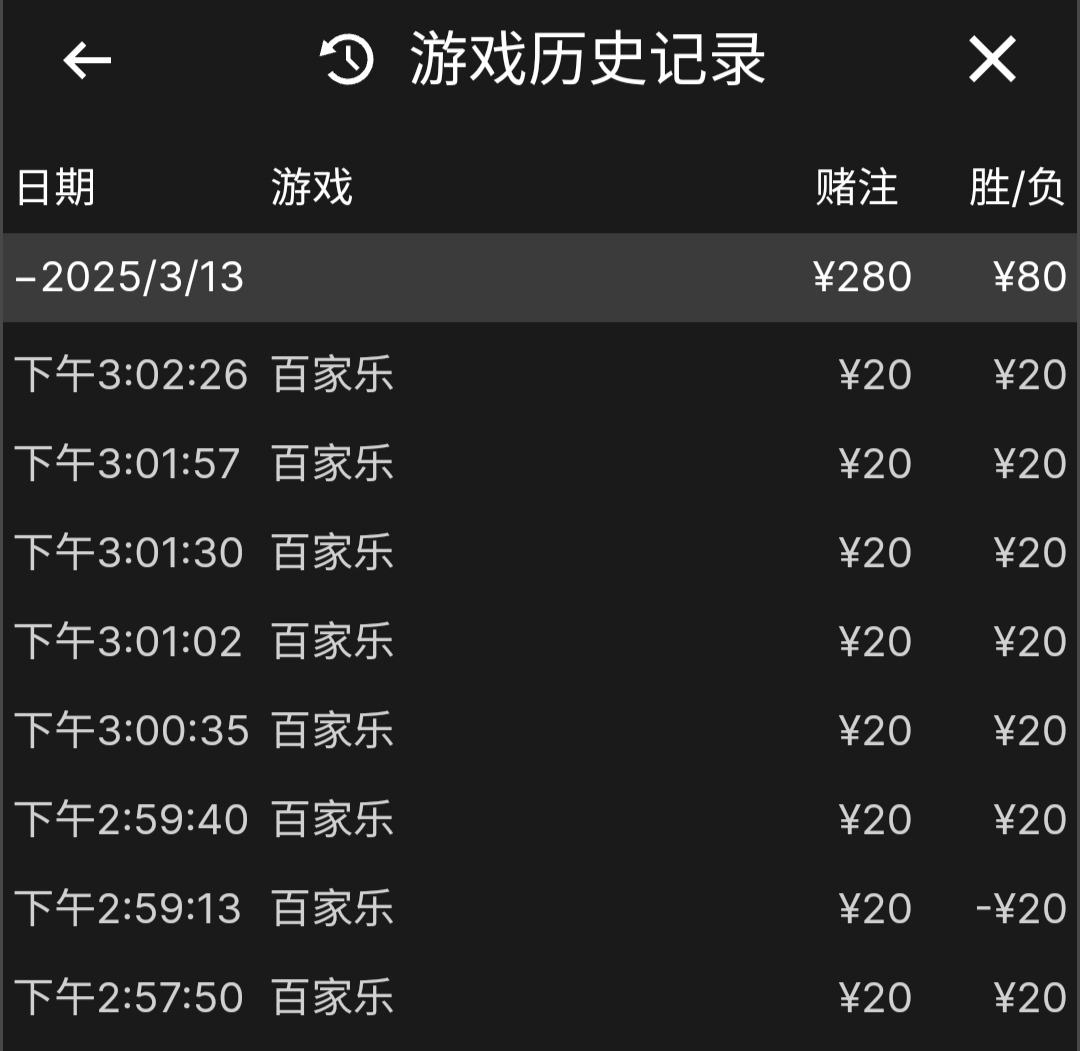Viewport: 1080px width, 1051px height.
Task: Open the 下午3:02:26 百家乐 record
Action: coord(540,375)
